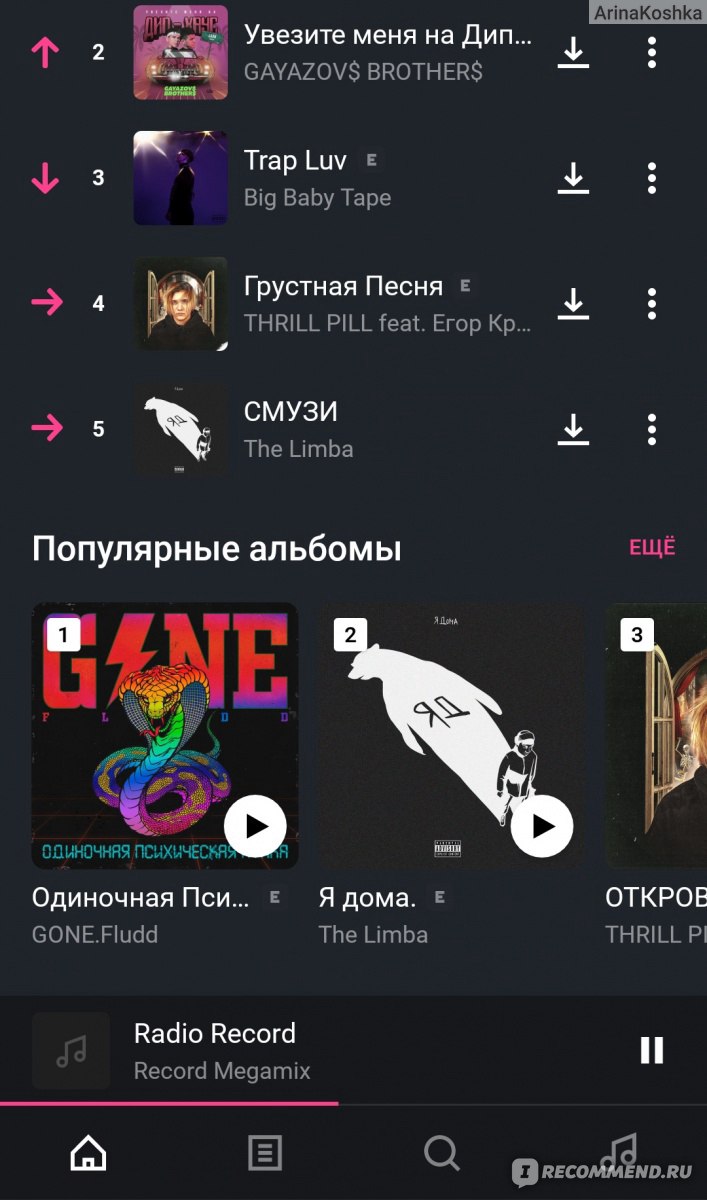Tap ЕЩЁ to see more popular albums
Screen dimensions: 707x1200
point(652,548)
